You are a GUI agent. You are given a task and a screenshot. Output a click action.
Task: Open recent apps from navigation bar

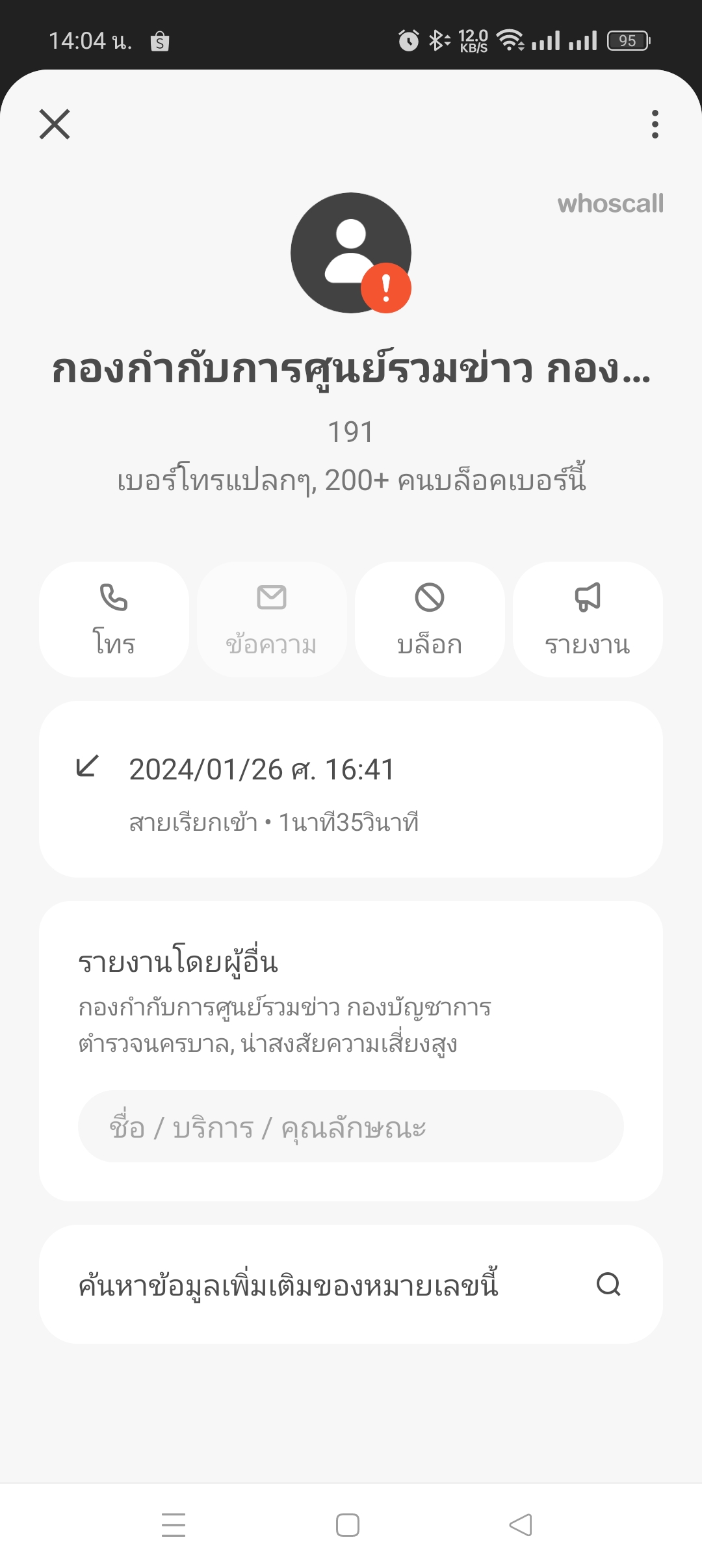click(x=174, y=1524)
